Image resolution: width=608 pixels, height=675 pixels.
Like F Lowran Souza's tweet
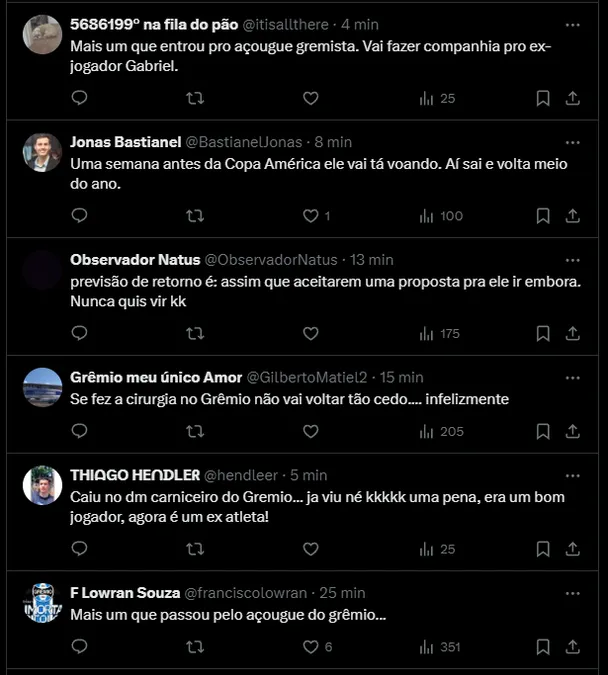tap(310, 647)
